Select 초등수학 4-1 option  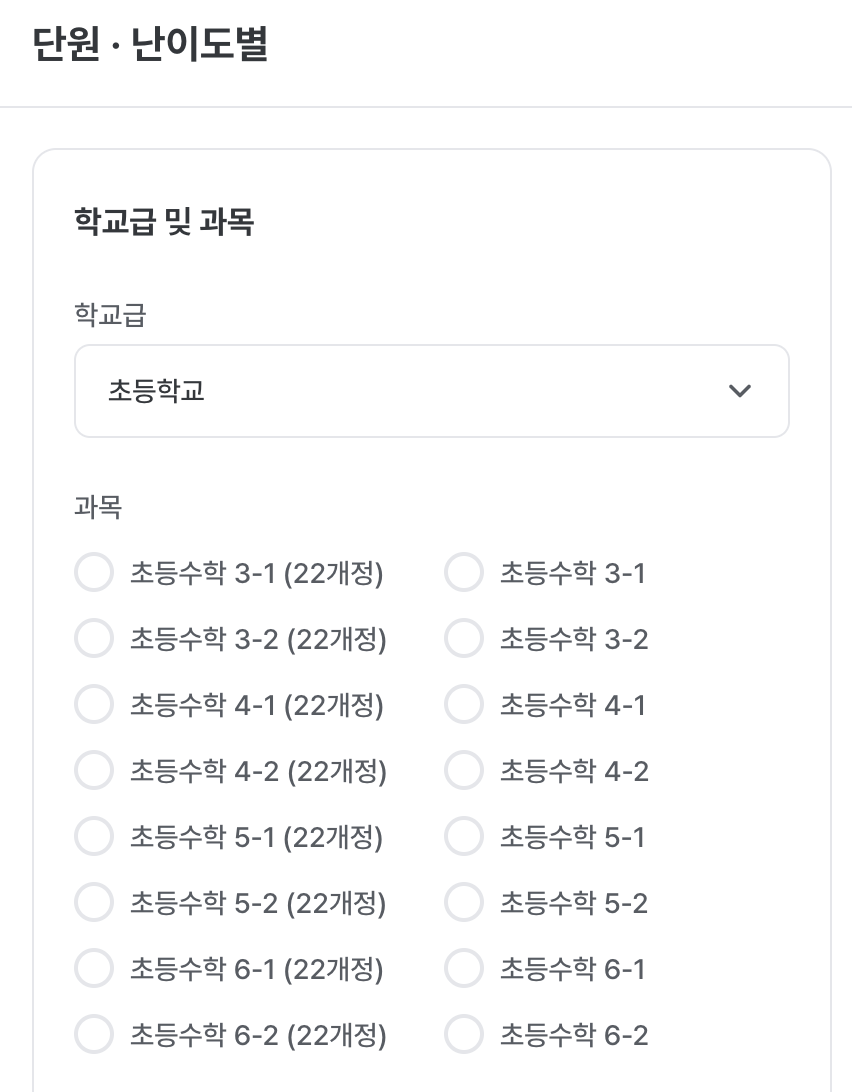463,704
